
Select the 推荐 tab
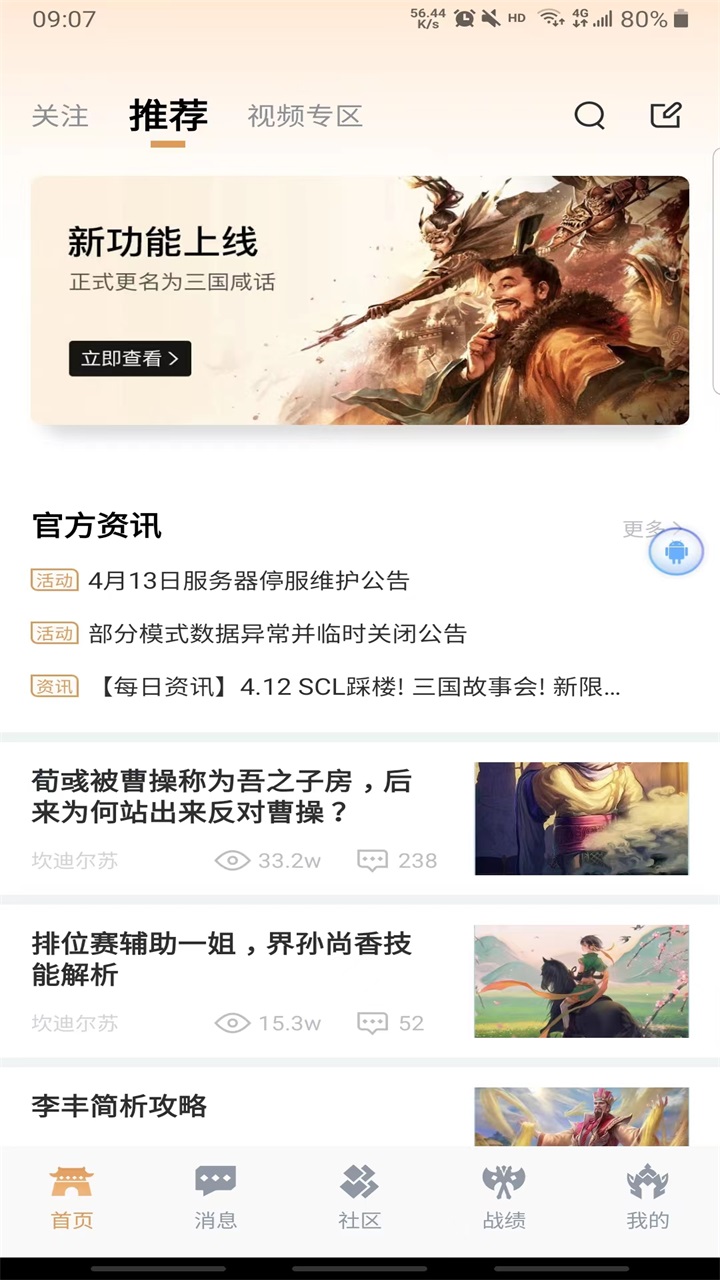coord(167,114)
